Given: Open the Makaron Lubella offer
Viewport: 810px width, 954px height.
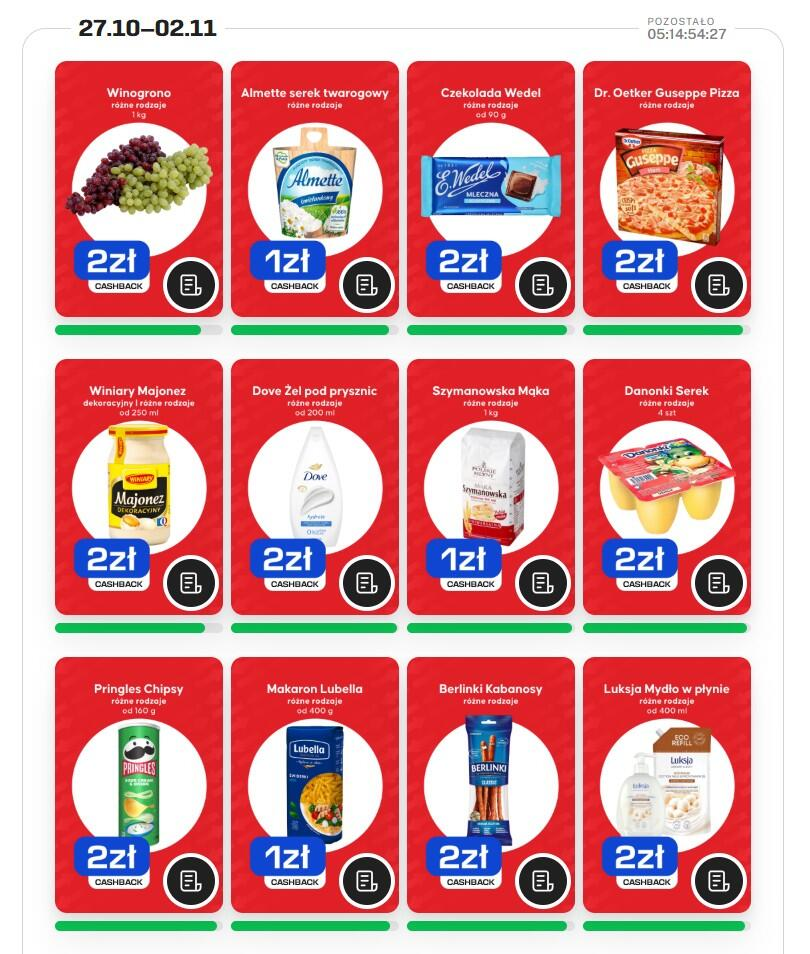Looking at the screenshot, I should point(314,776).
